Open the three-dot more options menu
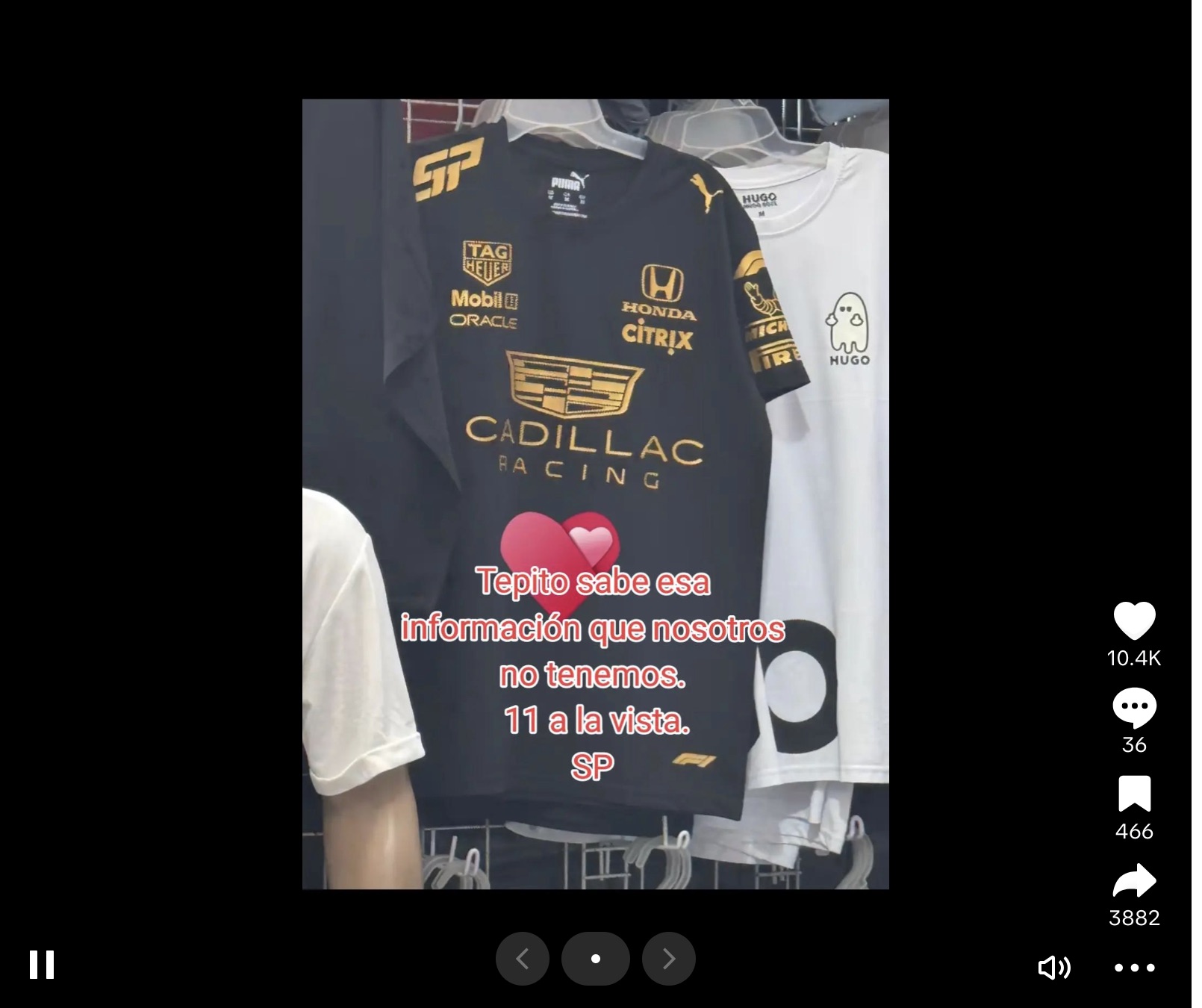Image resolution: width=1202 pixels, height=1008 pixels. (1134, 968)
